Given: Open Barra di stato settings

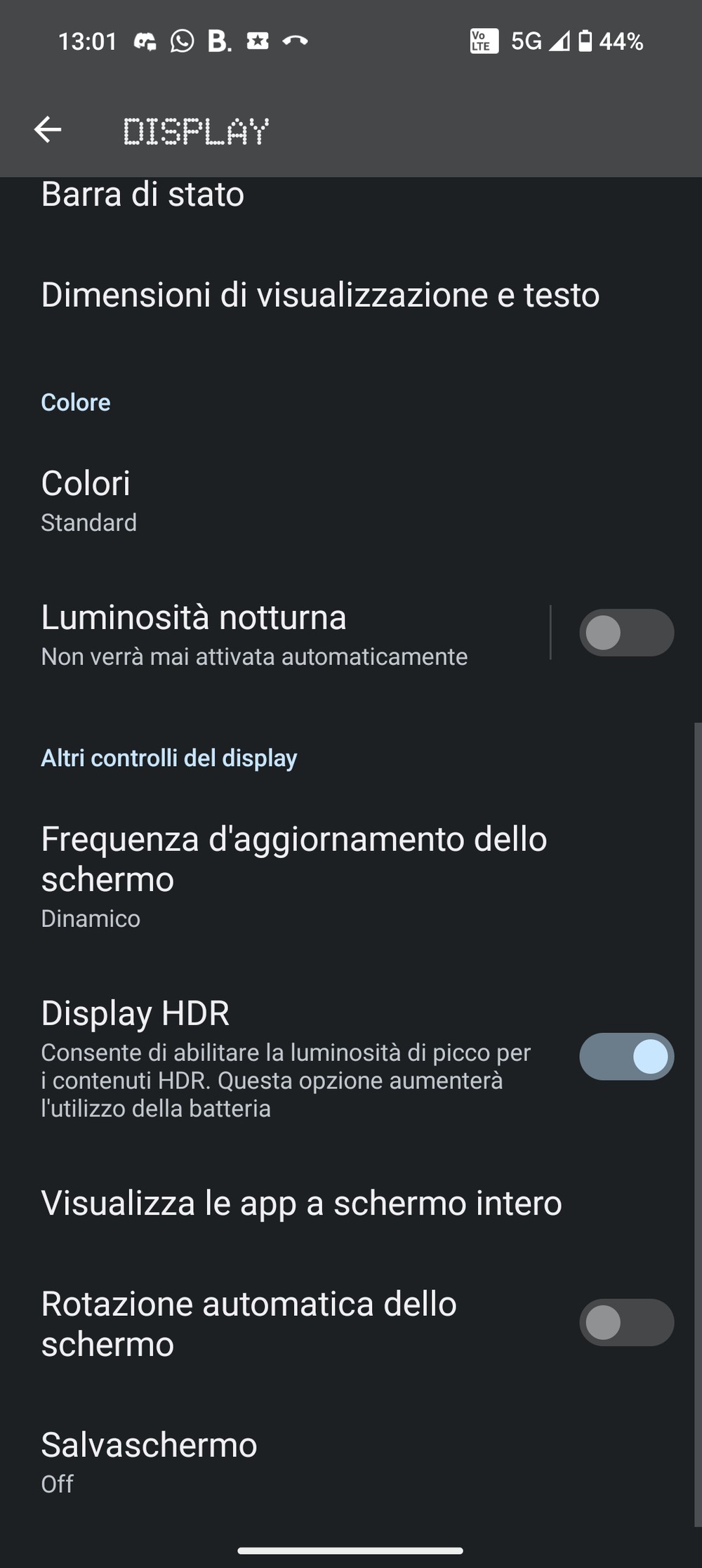Looking at the screenshot, I should (x=351, y=195).
